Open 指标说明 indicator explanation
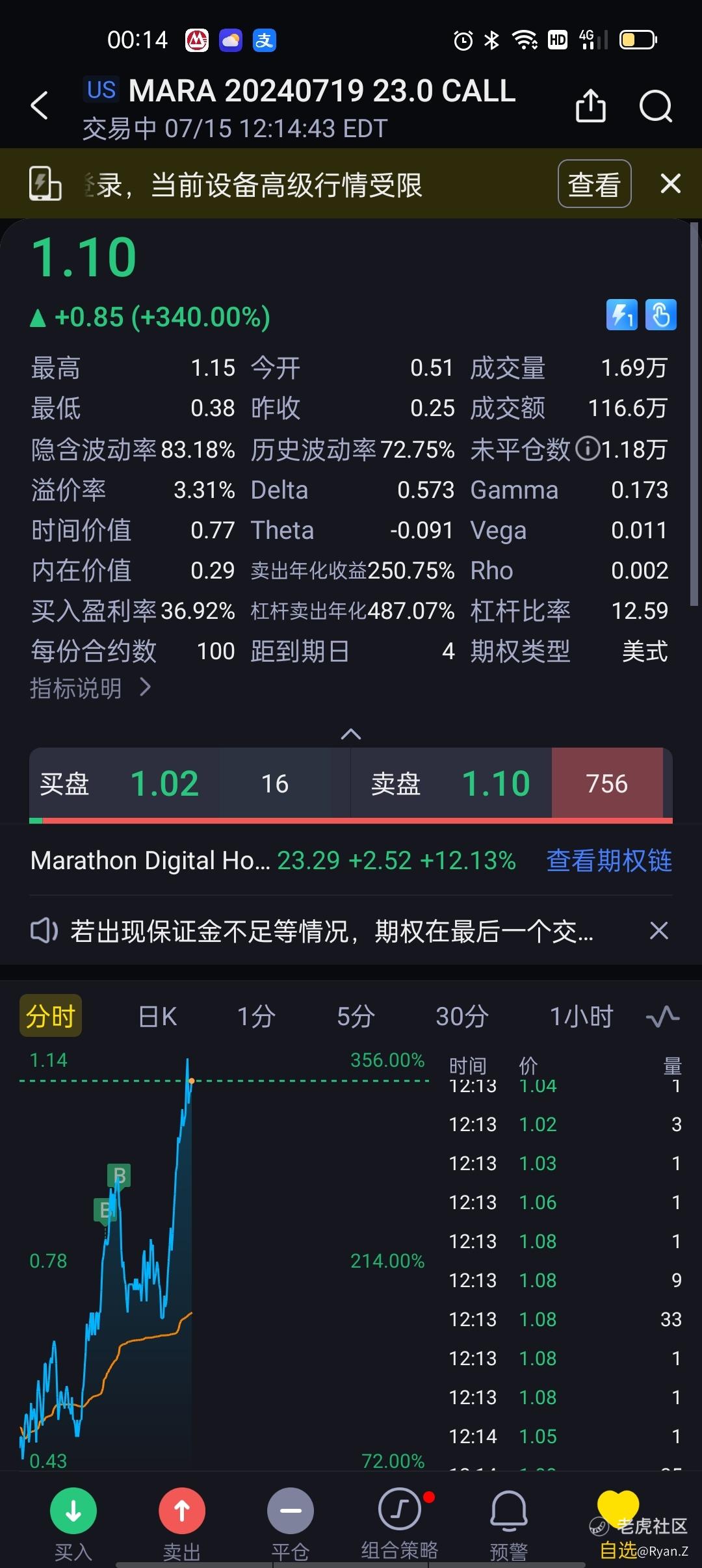Image resolution: width=702 pixels, height=1568 pixels. [x=90, y=688]
